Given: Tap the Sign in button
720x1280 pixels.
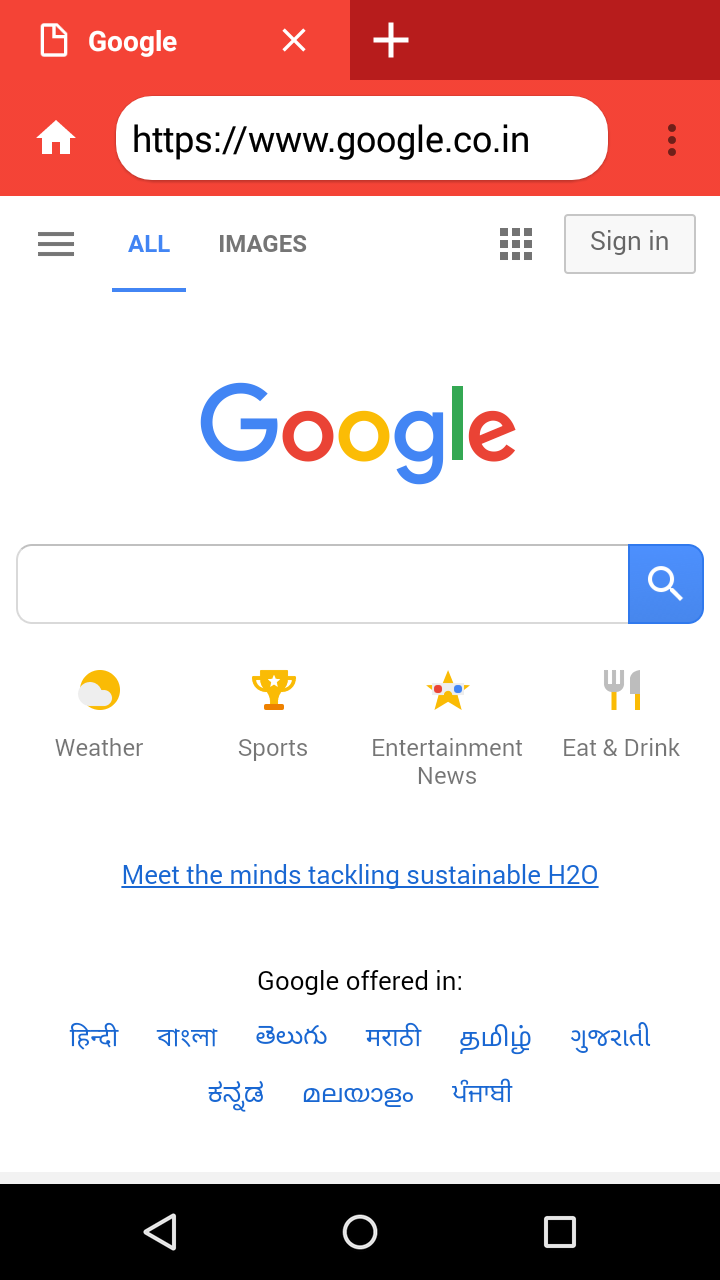Looking at the screenshot, I should 629,243.
